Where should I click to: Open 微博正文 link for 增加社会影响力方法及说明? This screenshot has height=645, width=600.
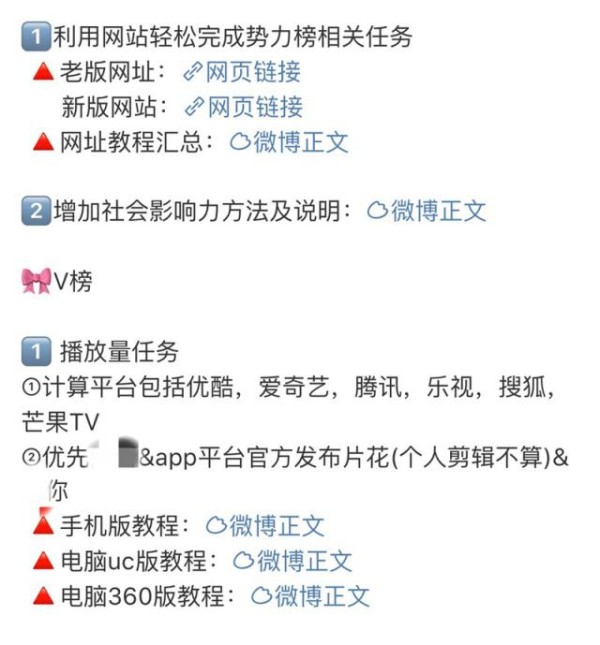pyautogui.click(x=427, y=212)
